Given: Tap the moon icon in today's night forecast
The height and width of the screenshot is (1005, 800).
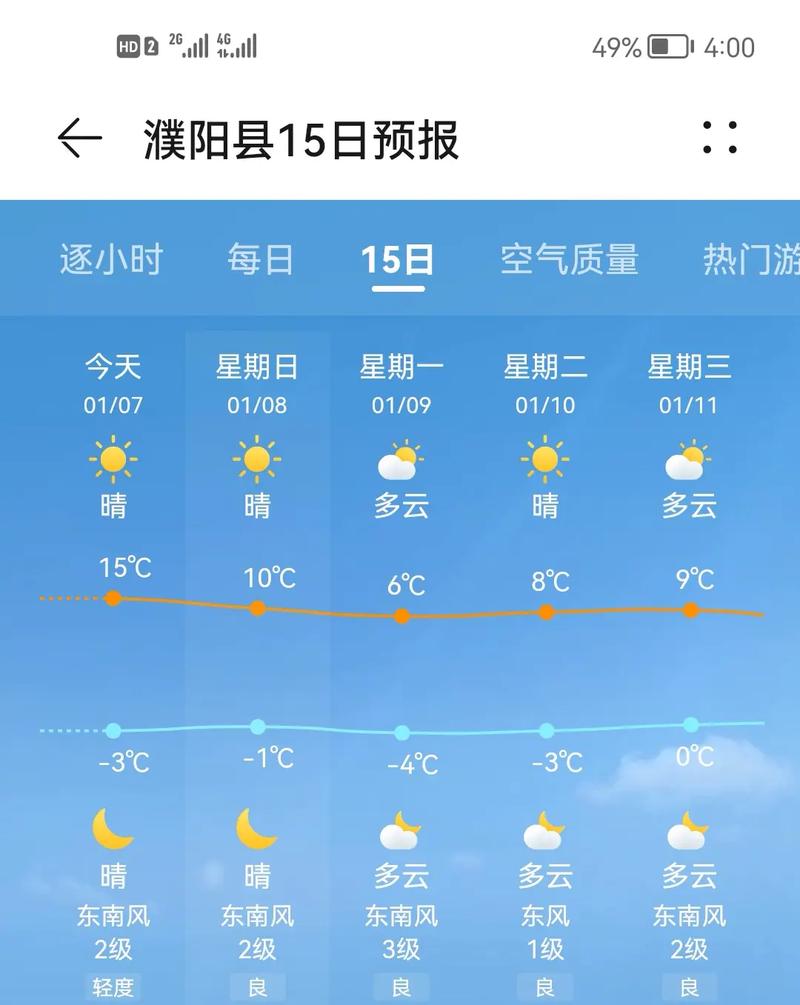Looking at the screenshot, I should coord(115,825).
